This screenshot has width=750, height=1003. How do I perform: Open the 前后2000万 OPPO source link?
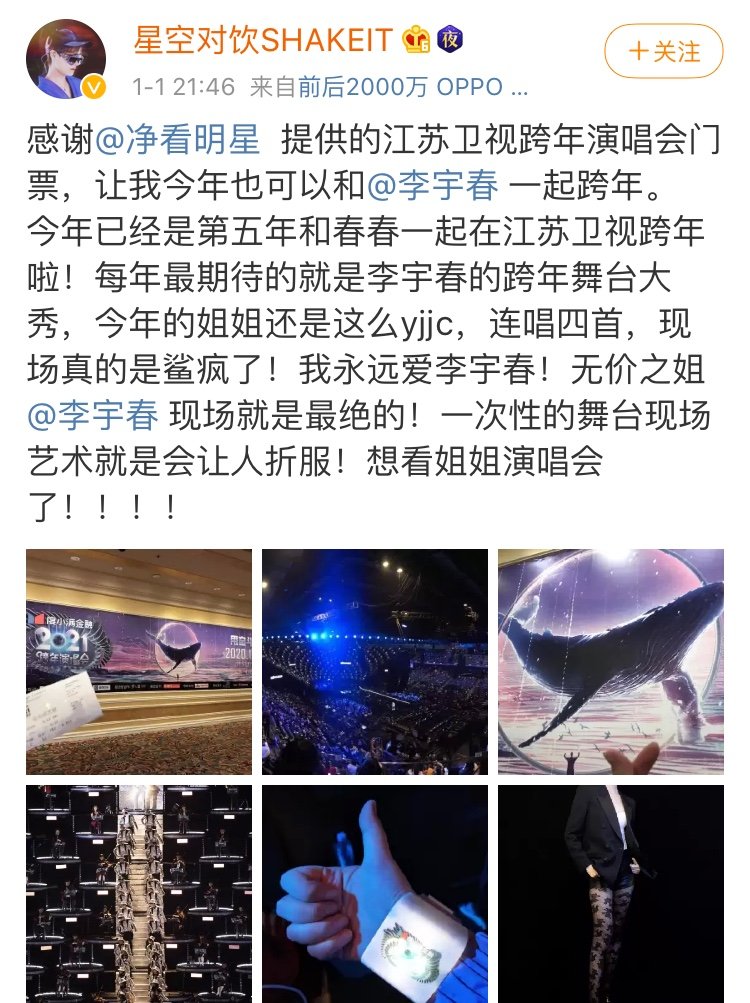tap(413, 88)
